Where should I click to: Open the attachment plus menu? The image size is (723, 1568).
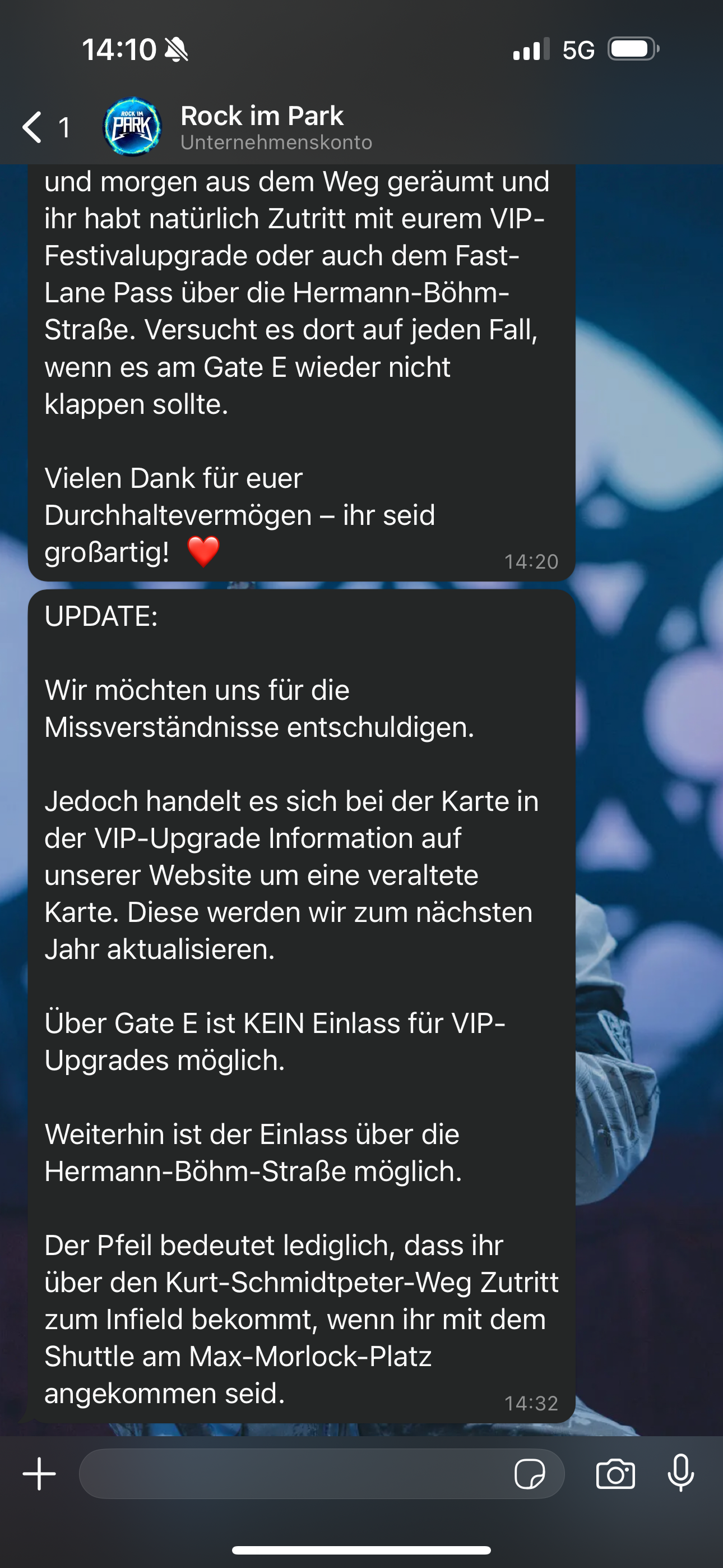(x=40, y=1474)
